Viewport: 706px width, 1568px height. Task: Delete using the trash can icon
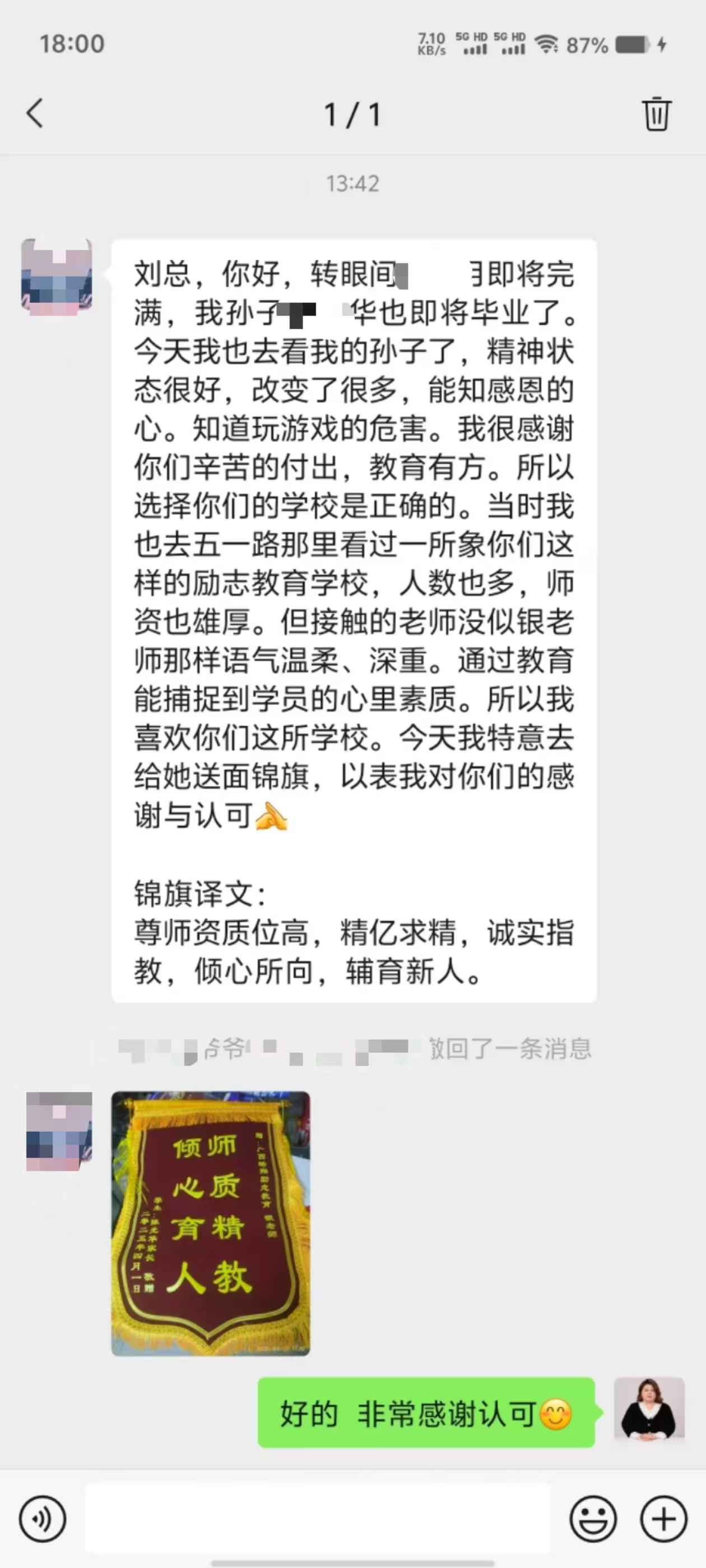coord(656,114)
